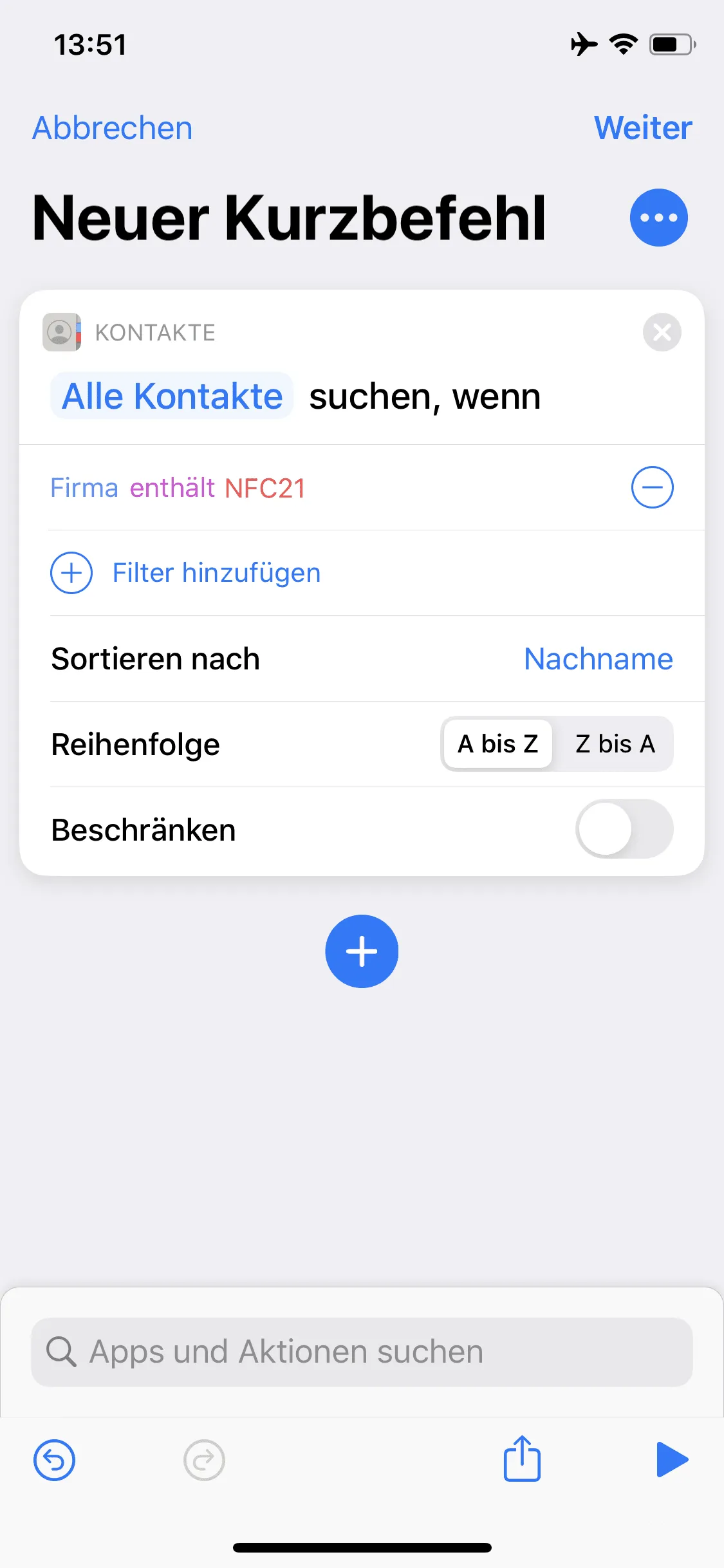This screenshot has height=1568, width=724.
Task: Edit the NFC21 filter value
Action: 265,488
